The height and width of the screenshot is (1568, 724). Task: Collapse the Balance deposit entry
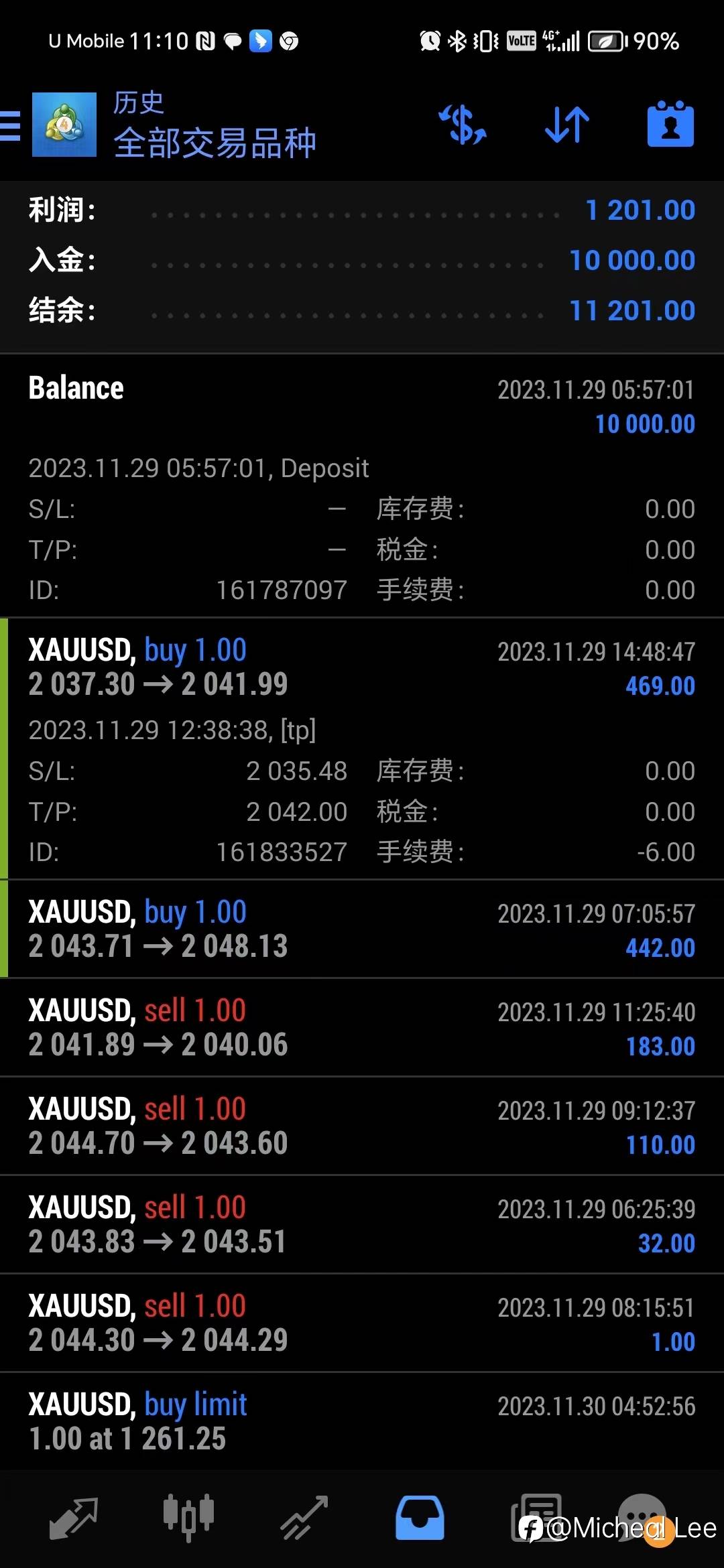pos(362,486)
